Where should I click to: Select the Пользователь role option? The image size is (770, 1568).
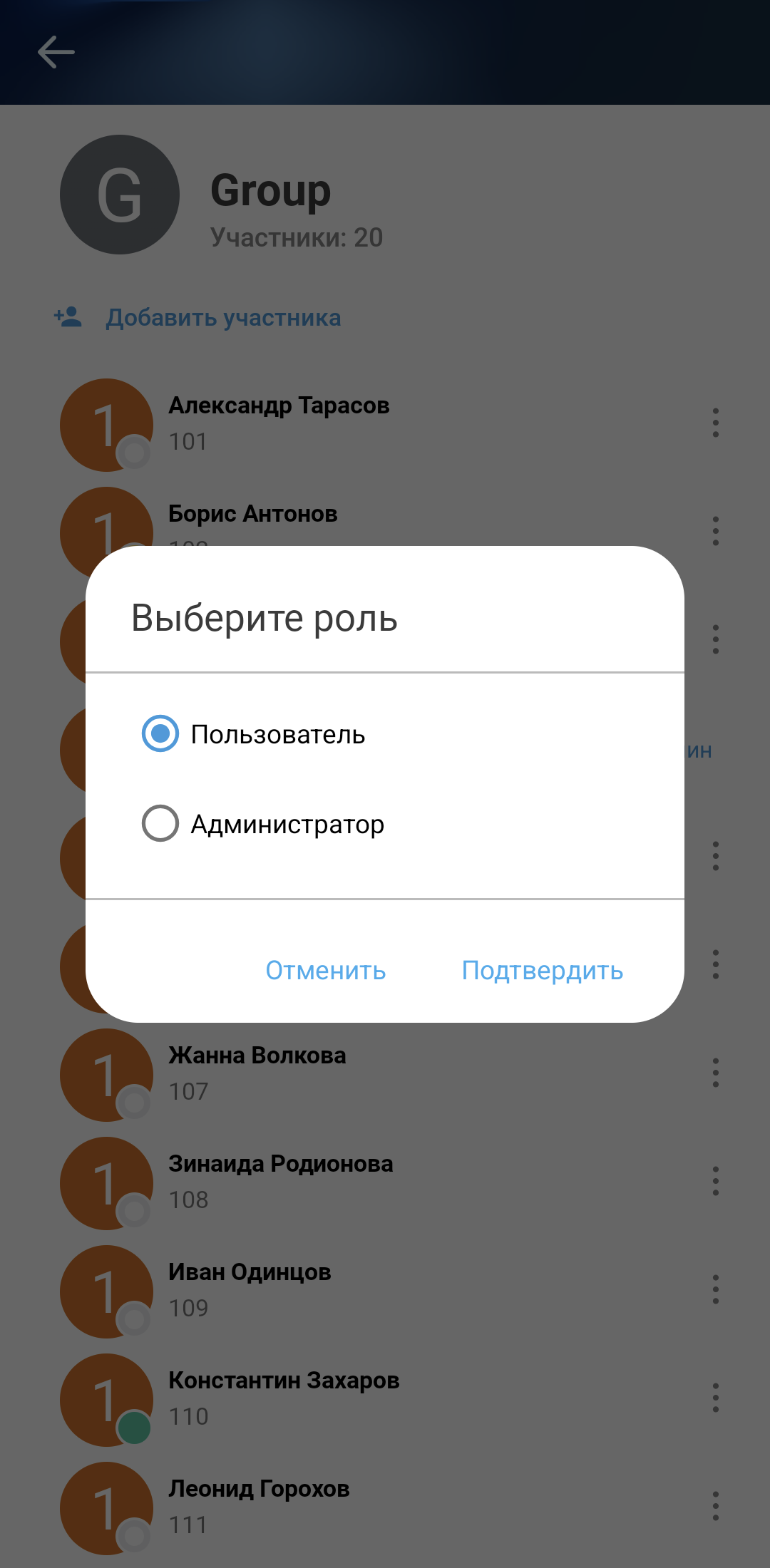[x=160, y=733]
